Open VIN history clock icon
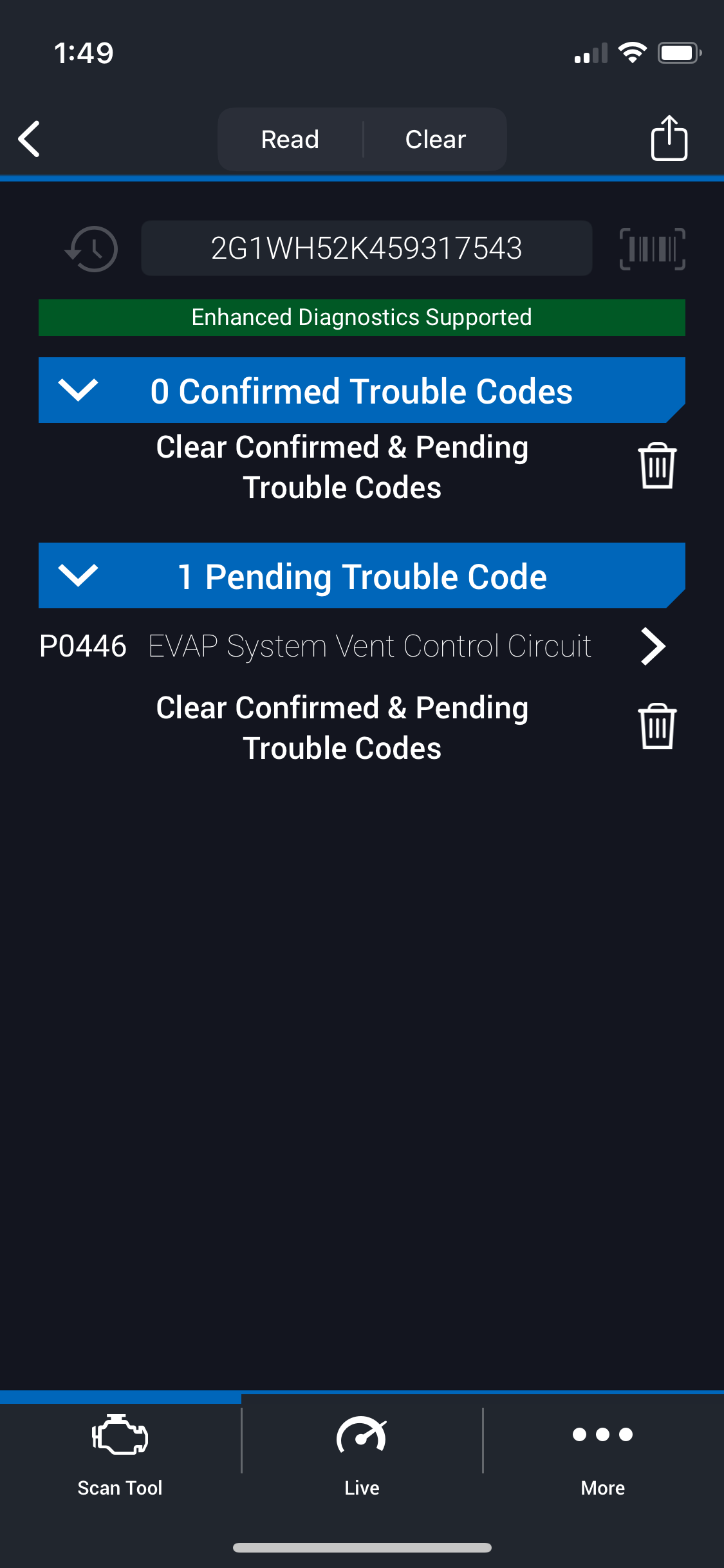Viewport: 724px width, 1568px height. (x=92, y=248)
